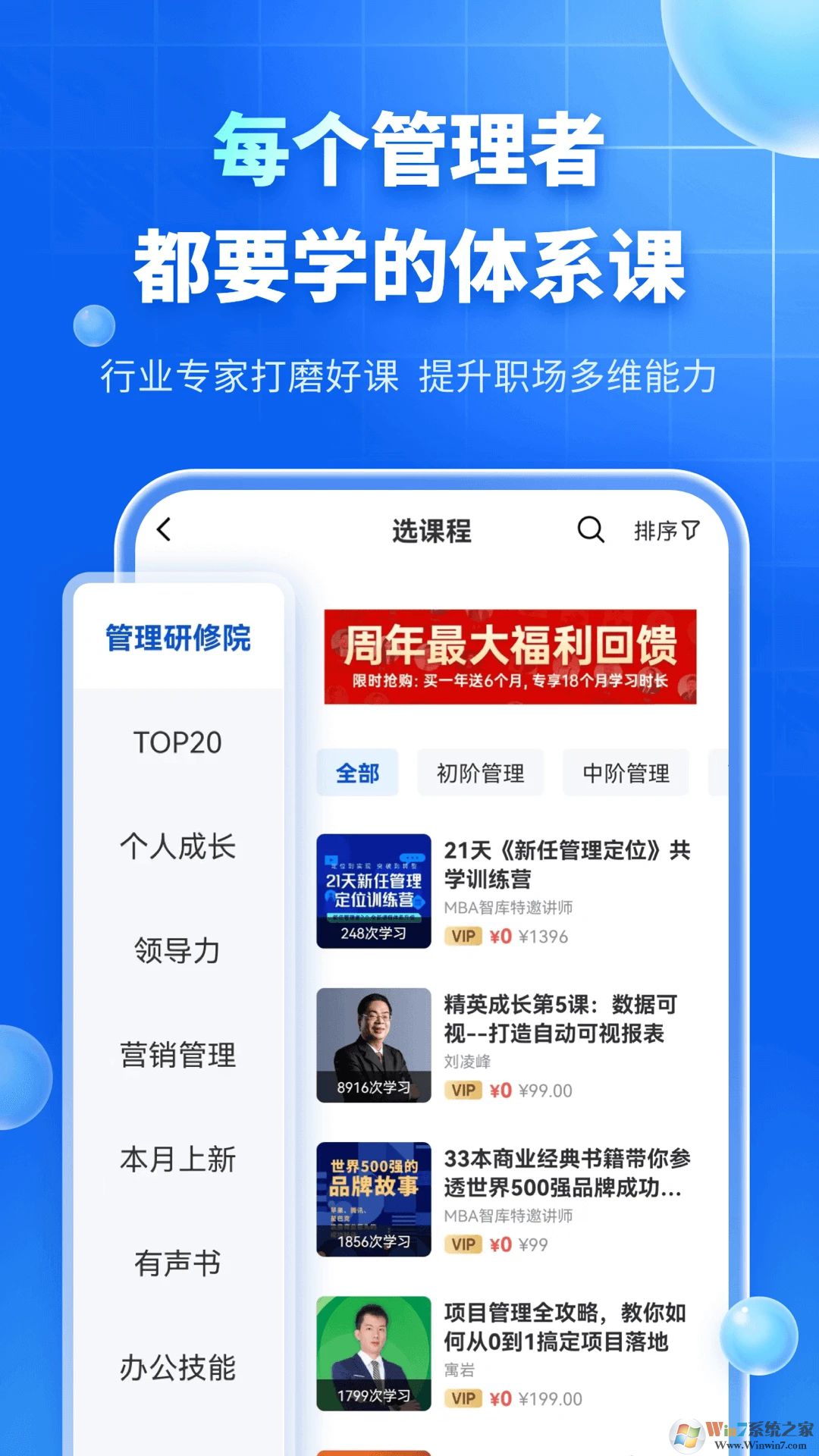Open the search icon
The height and width of the screenshot is (1456, 819).
(x=591, y=531)
